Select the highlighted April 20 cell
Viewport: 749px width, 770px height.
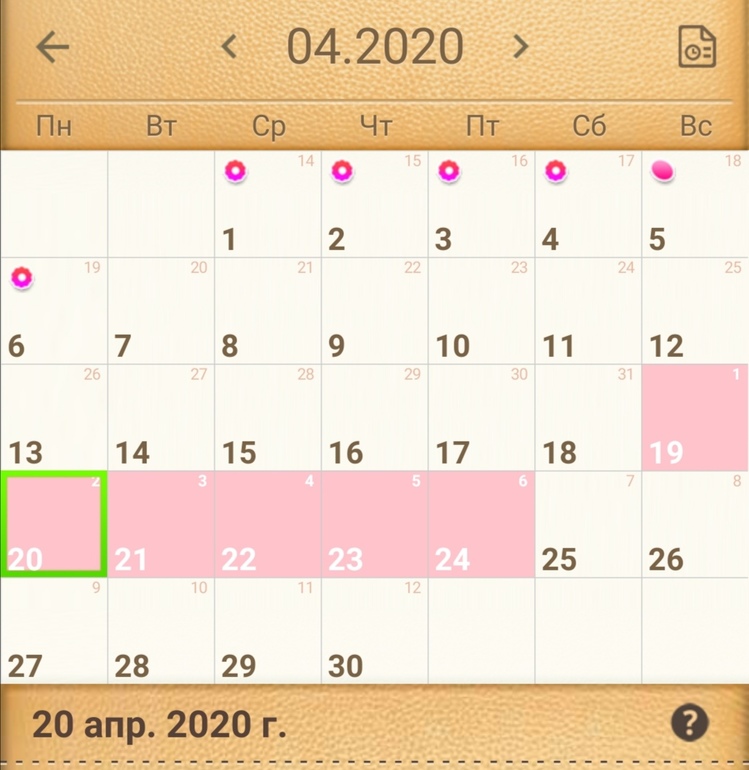[54, 524]
